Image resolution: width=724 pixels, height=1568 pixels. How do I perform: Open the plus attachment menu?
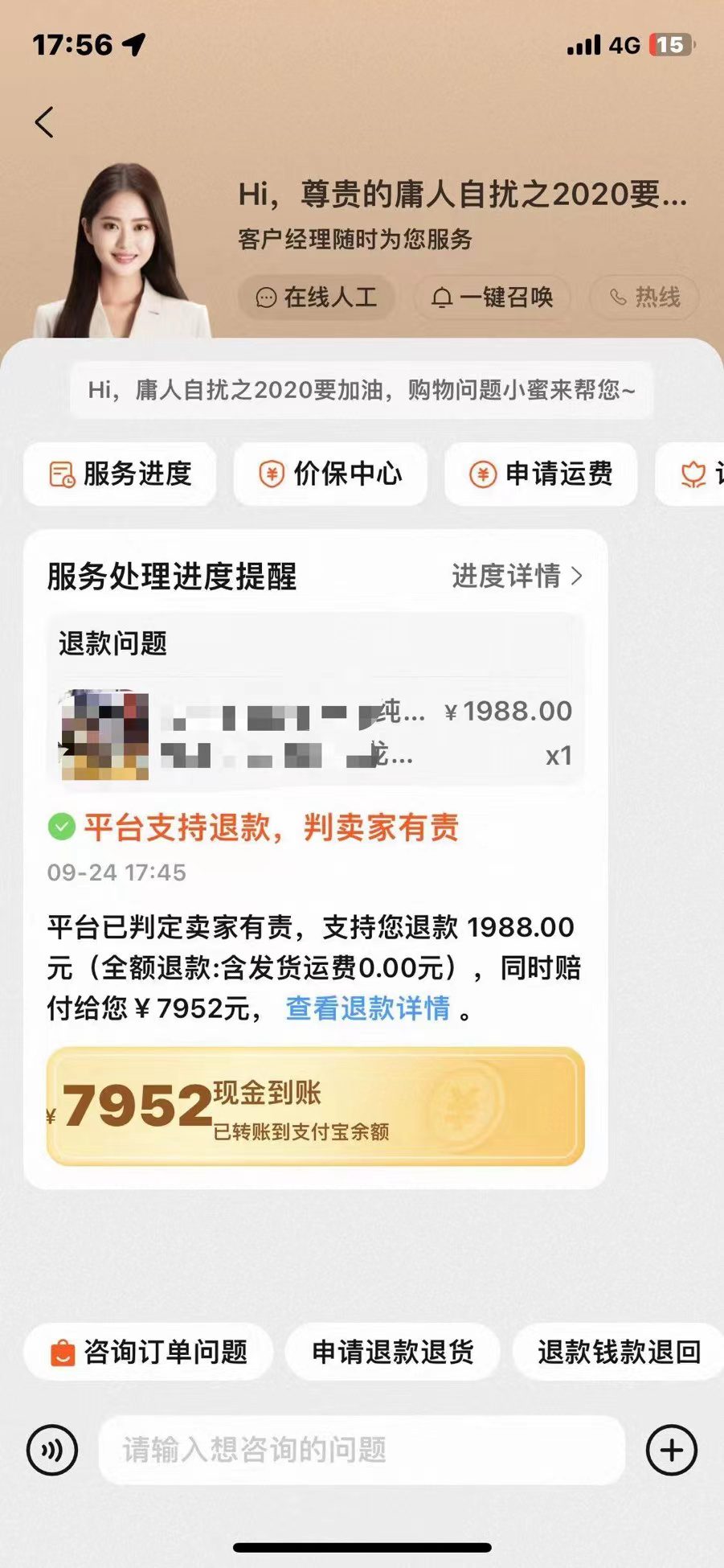[671, 1450]
